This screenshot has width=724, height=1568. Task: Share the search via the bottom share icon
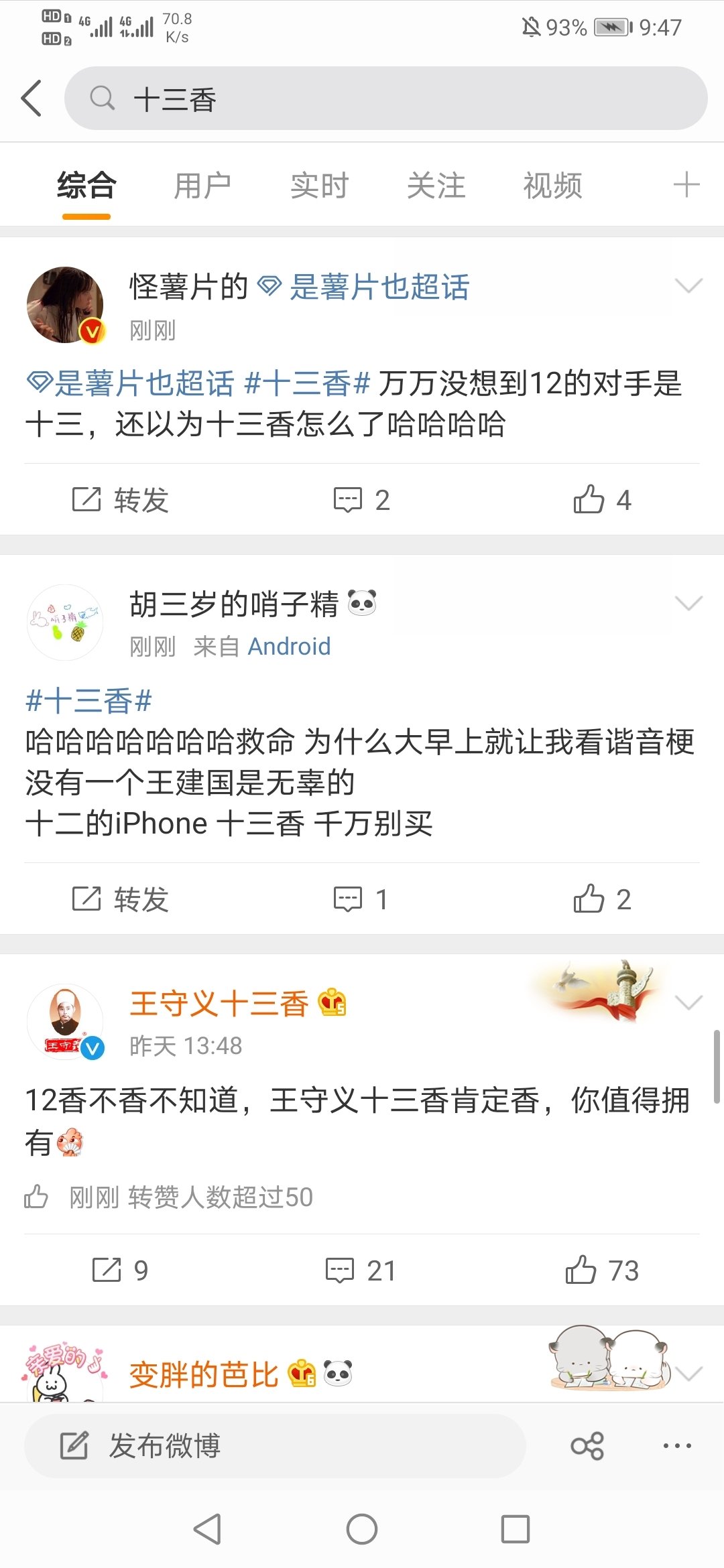click(x=587, y=1445)
